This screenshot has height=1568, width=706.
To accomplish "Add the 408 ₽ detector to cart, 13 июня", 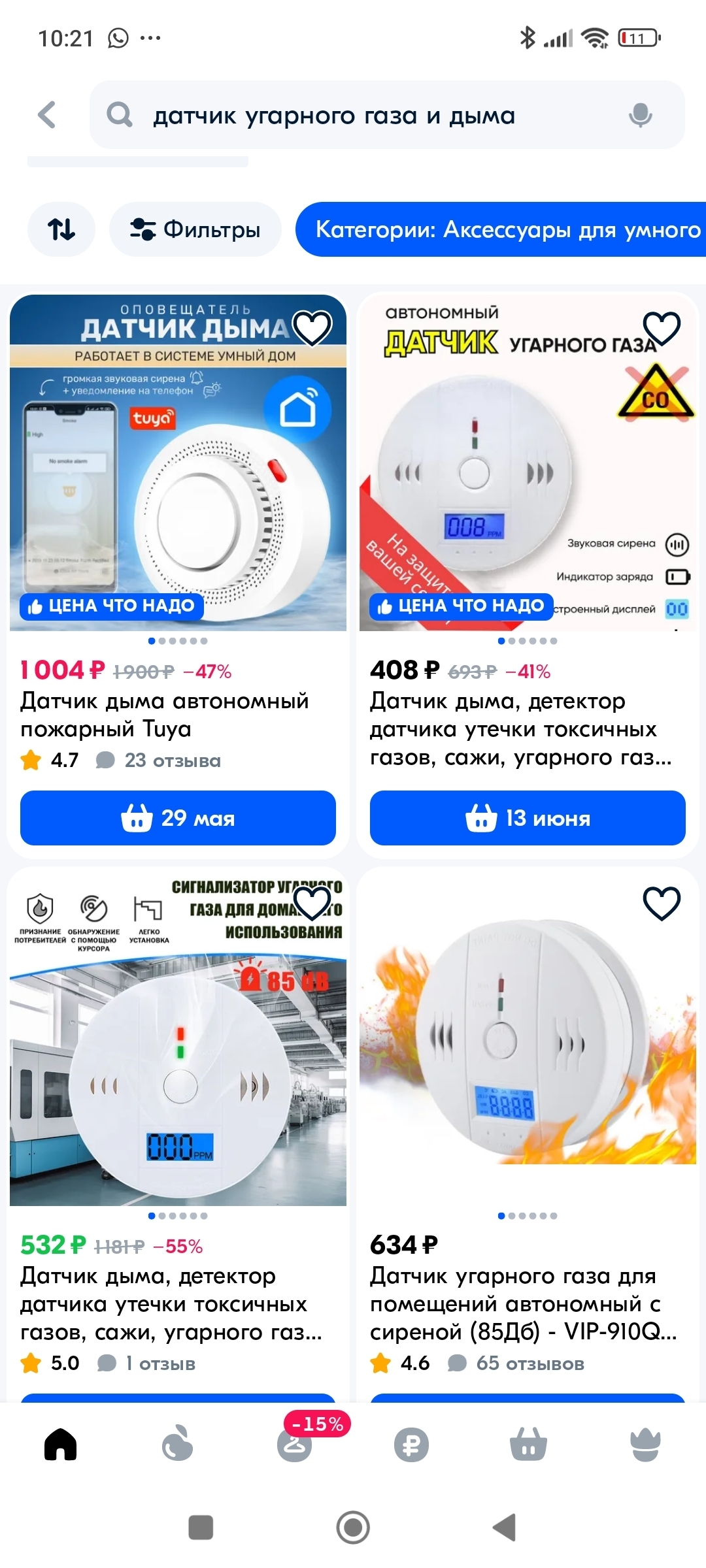I will click(528, 818).
